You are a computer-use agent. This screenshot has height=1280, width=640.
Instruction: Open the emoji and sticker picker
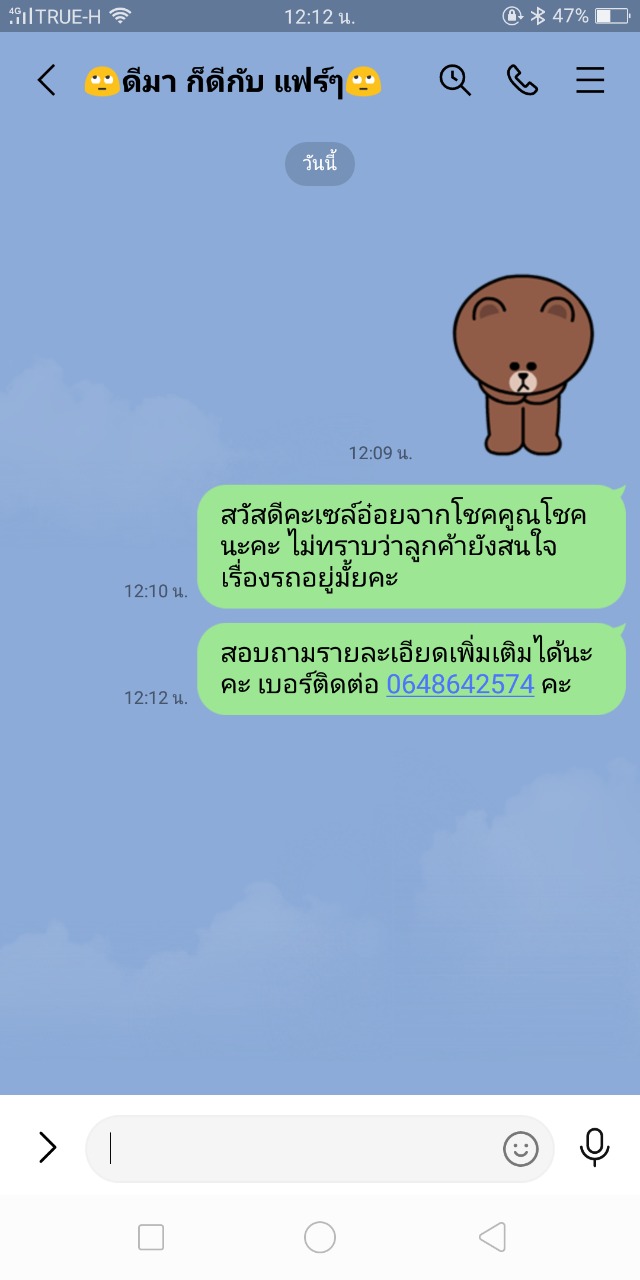[520, 1149]
